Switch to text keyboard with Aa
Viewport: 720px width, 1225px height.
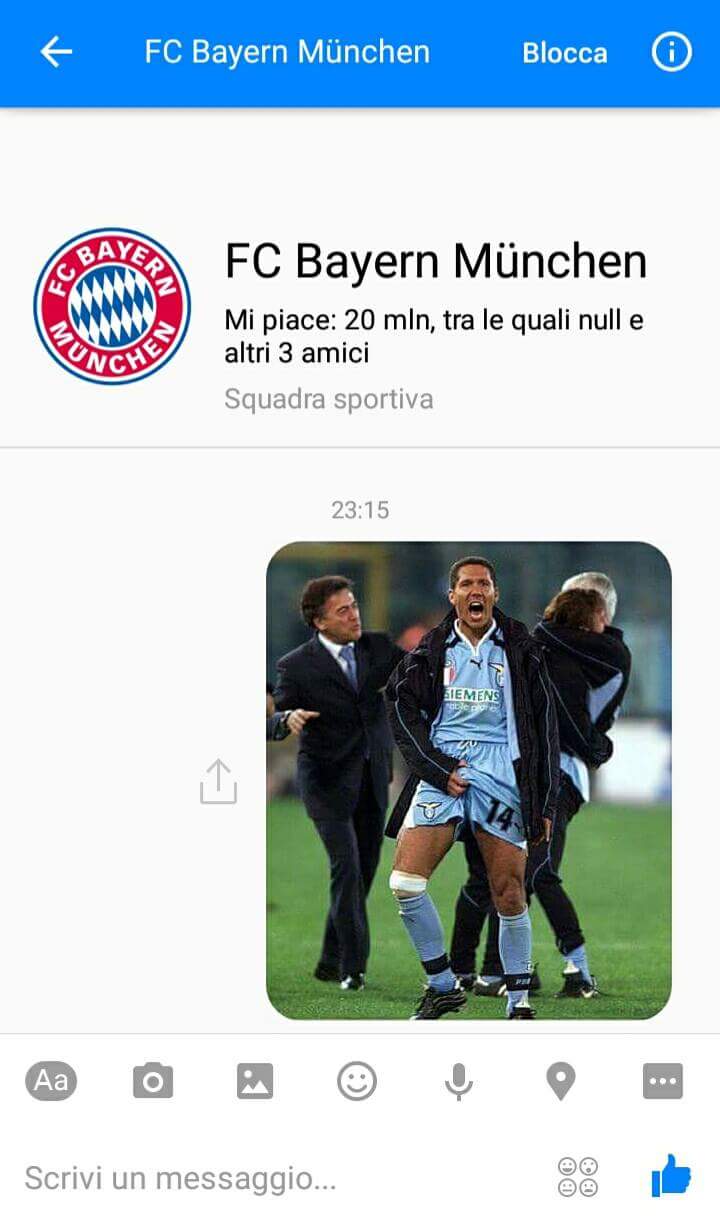point(51,1081)
